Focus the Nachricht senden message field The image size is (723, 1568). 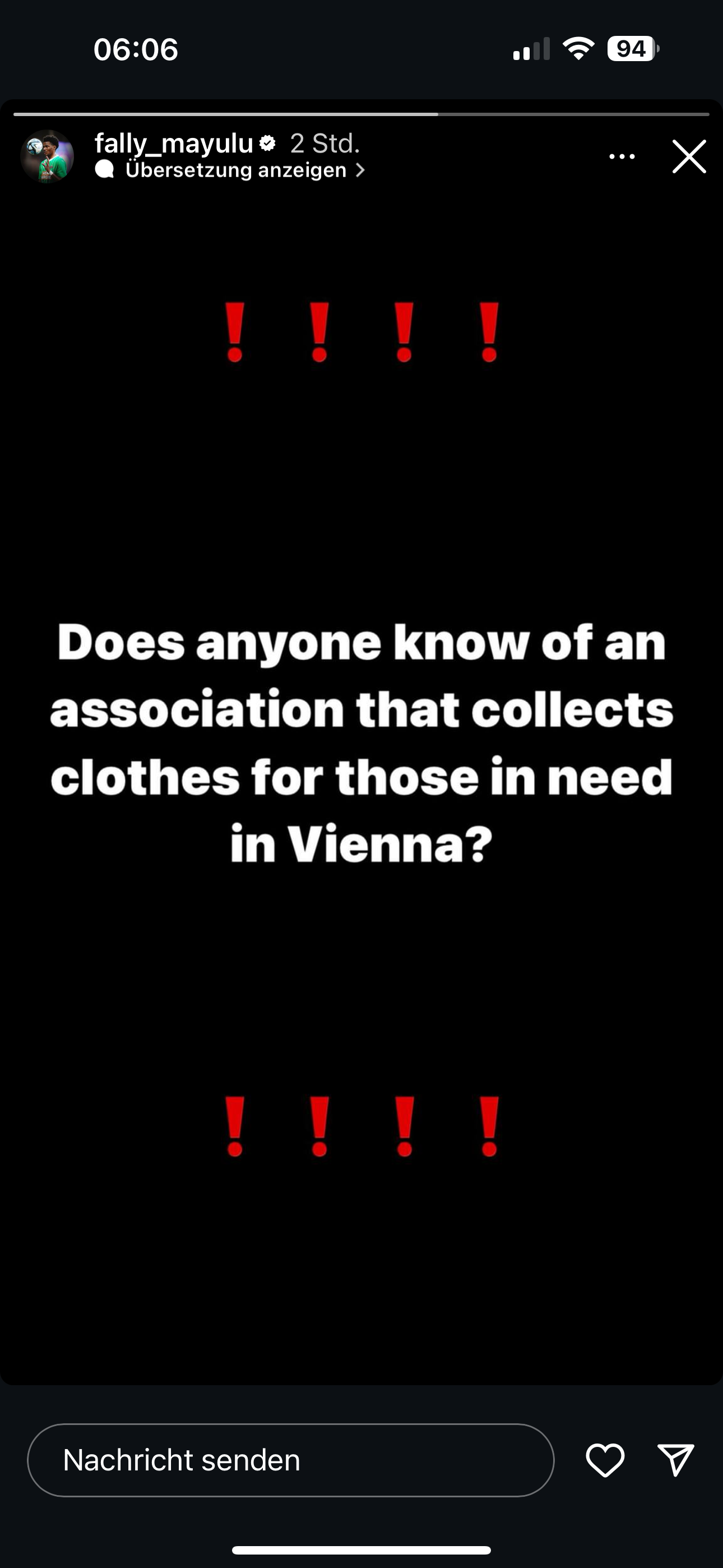coord(291,1460)
